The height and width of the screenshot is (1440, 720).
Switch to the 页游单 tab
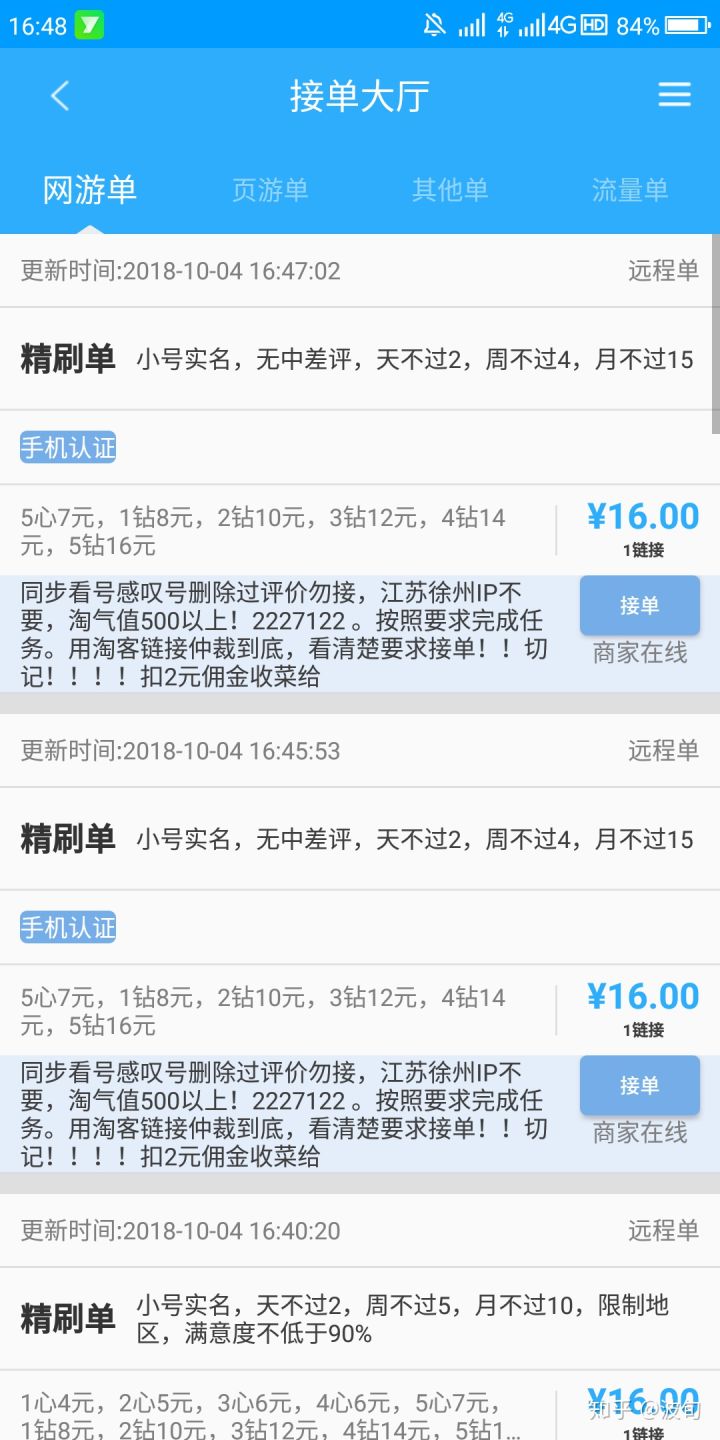point(270,190)
